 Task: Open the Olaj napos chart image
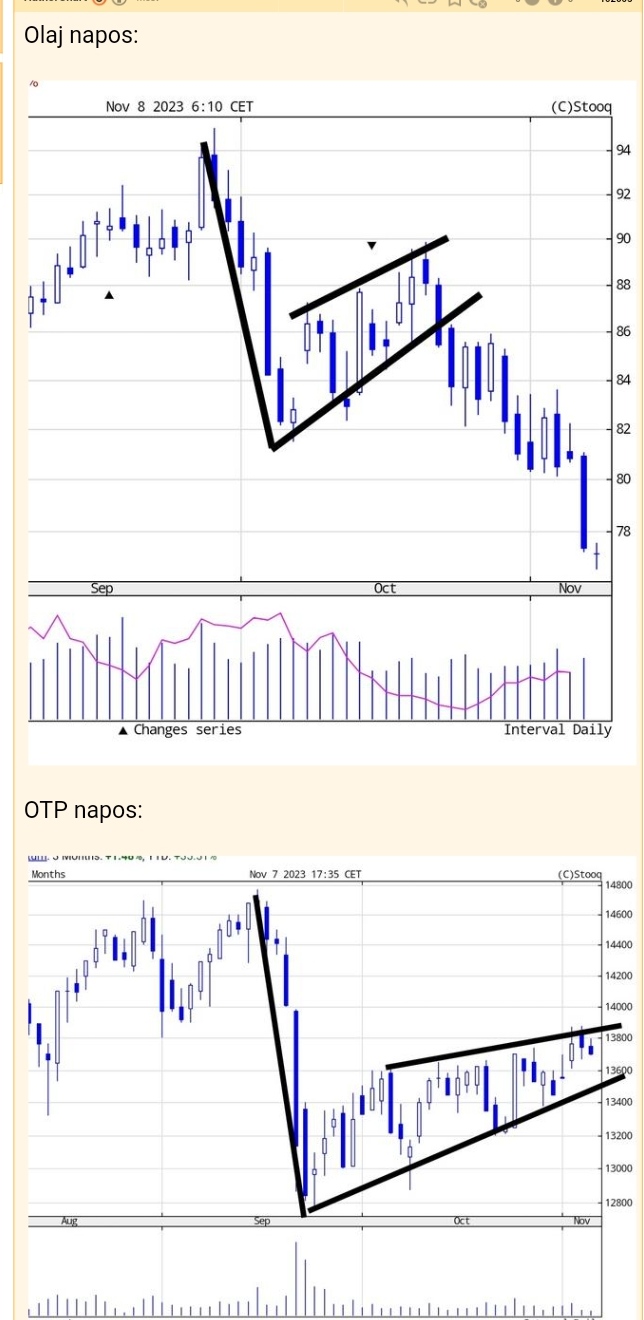331,423
